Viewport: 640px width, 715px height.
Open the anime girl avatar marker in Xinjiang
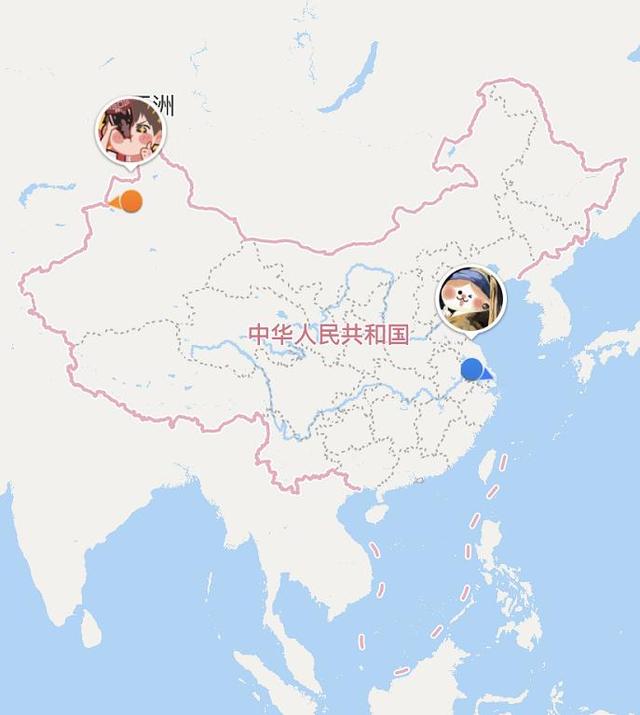pos(130,130)
